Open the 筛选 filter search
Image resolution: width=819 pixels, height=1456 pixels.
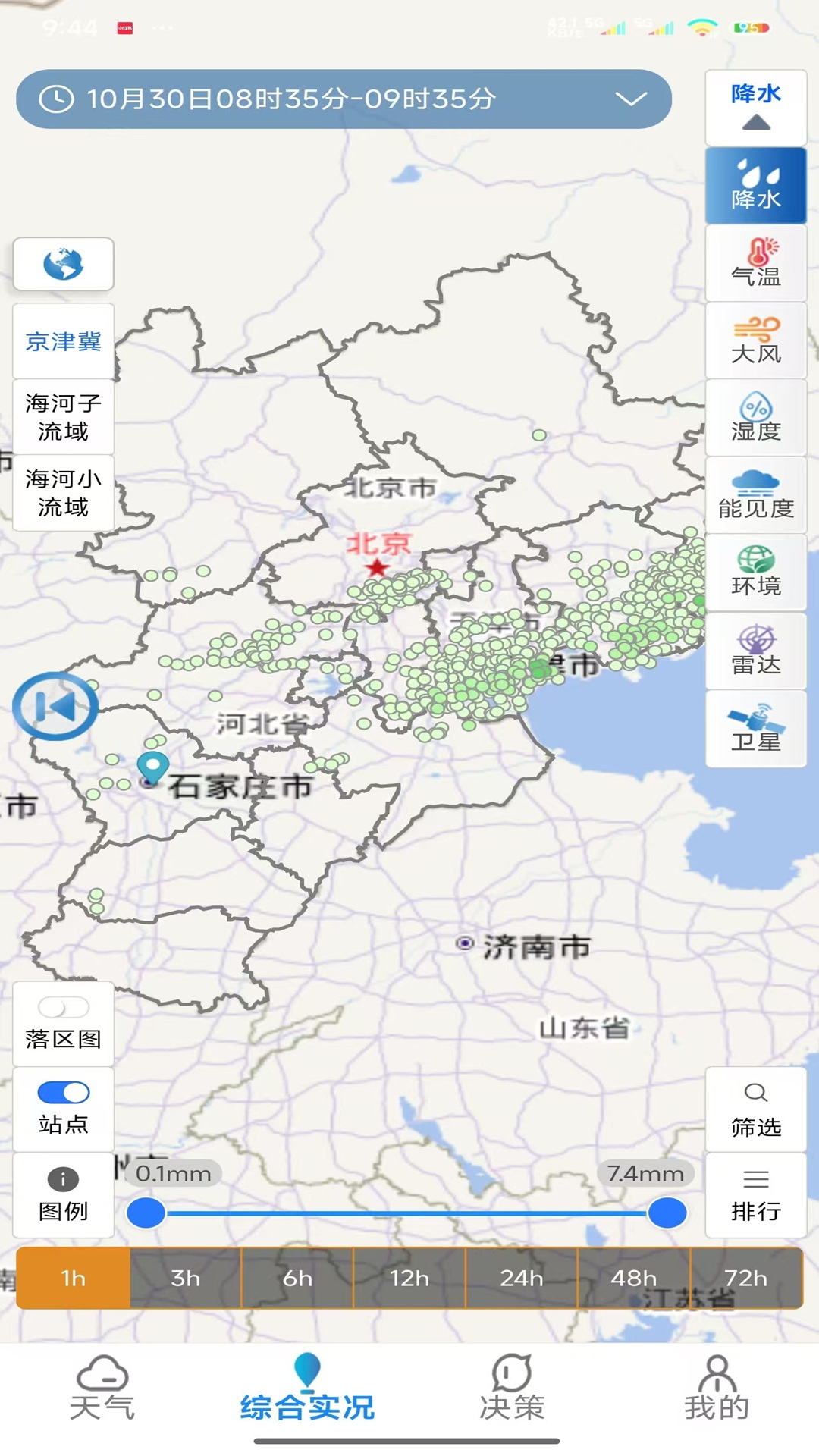click(755, 1109)
